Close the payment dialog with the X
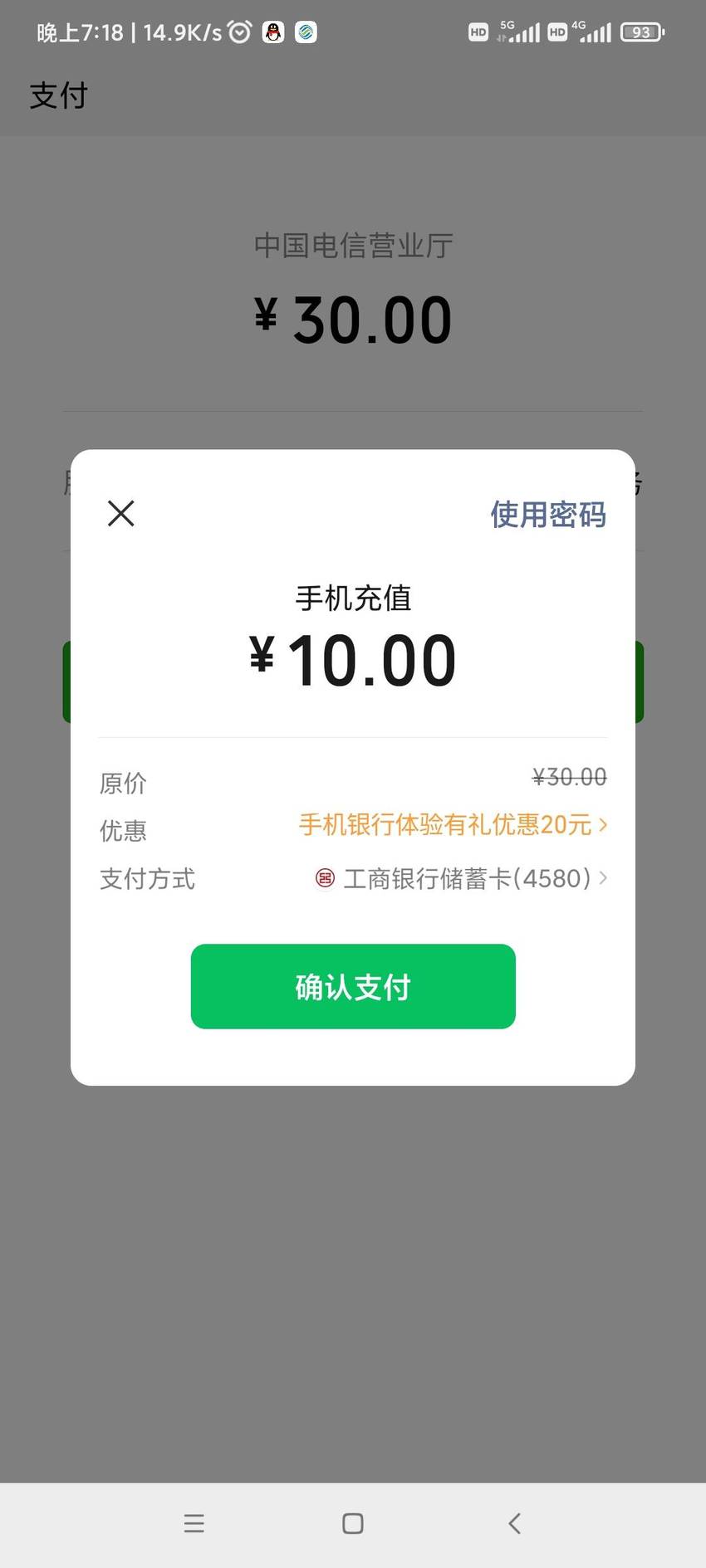The image size is (706, 1568). click(x=121, y=513)
